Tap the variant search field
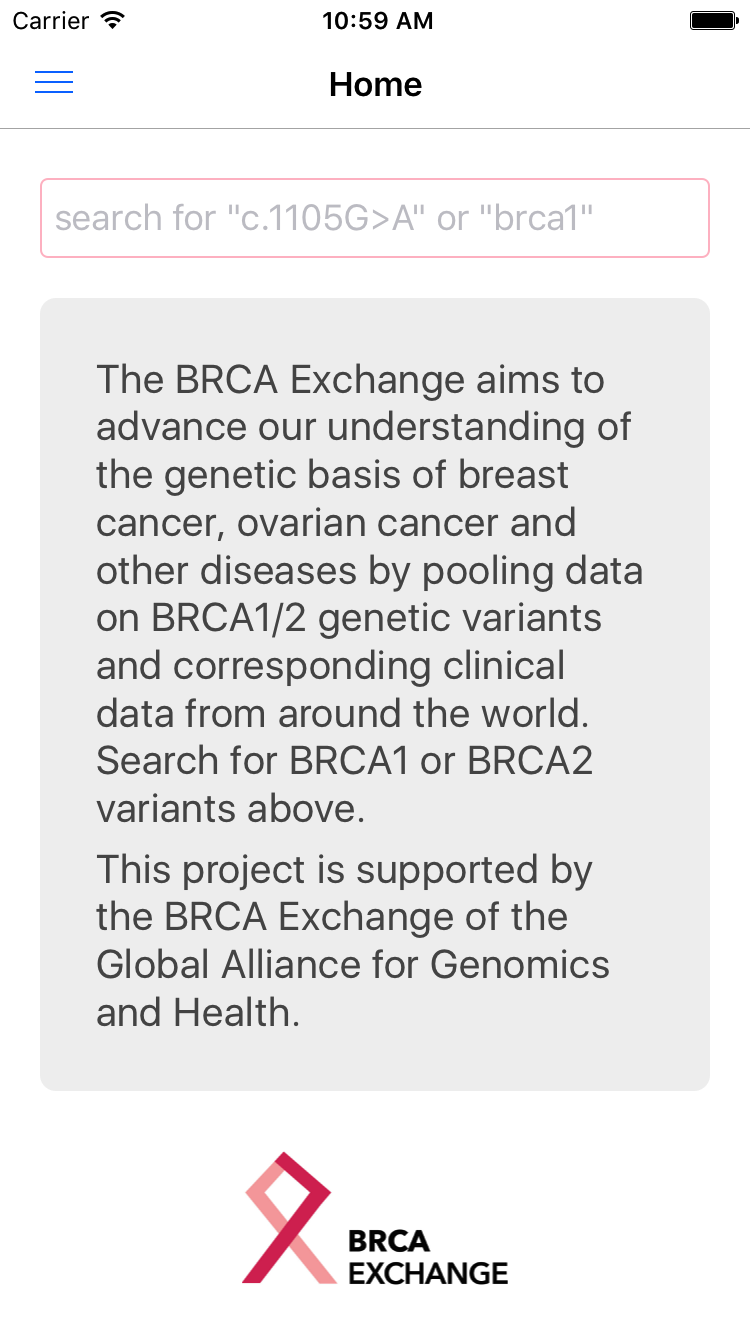 pos(374,218)
